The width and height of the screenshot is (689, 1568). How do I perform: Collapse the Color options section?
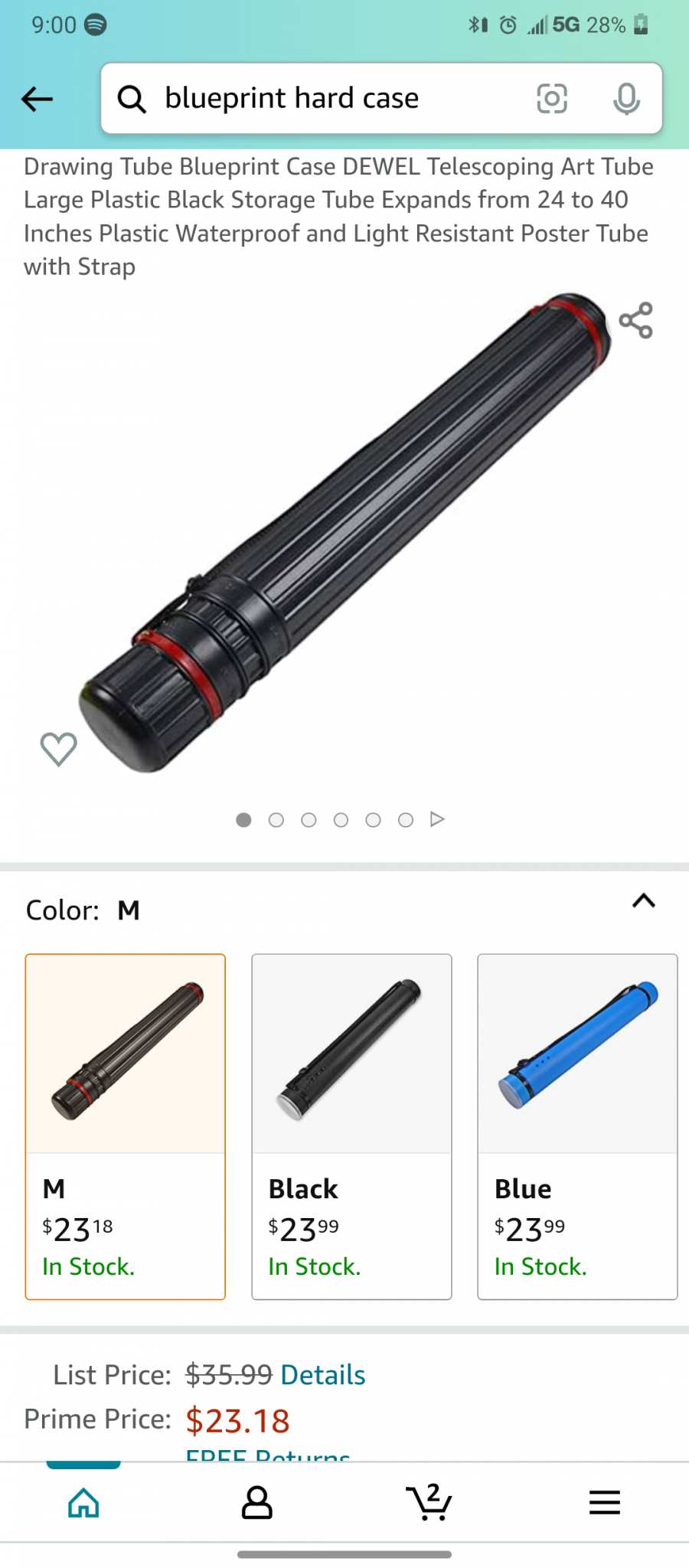[644, 901]
